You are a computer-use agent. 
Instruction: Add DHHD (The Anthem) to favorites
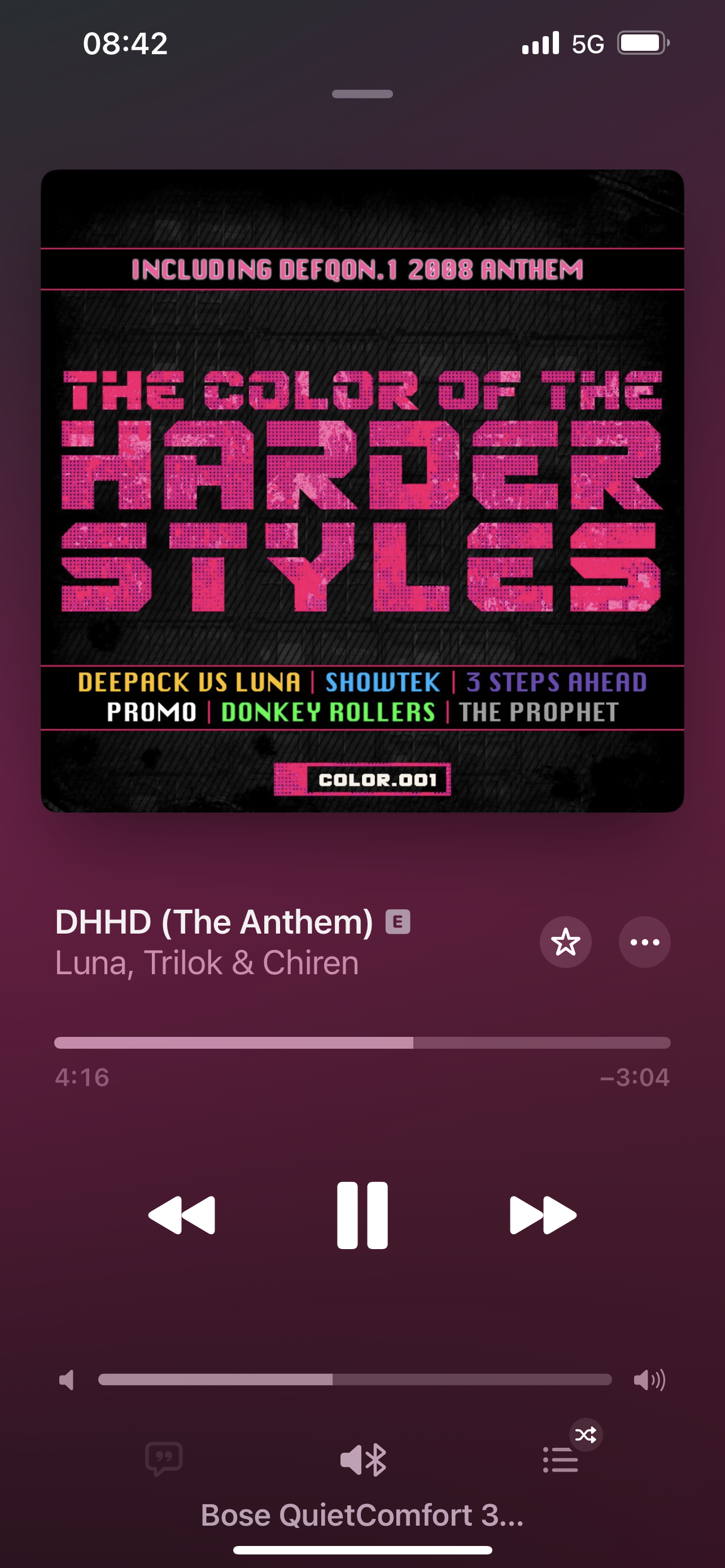(566, 942)
